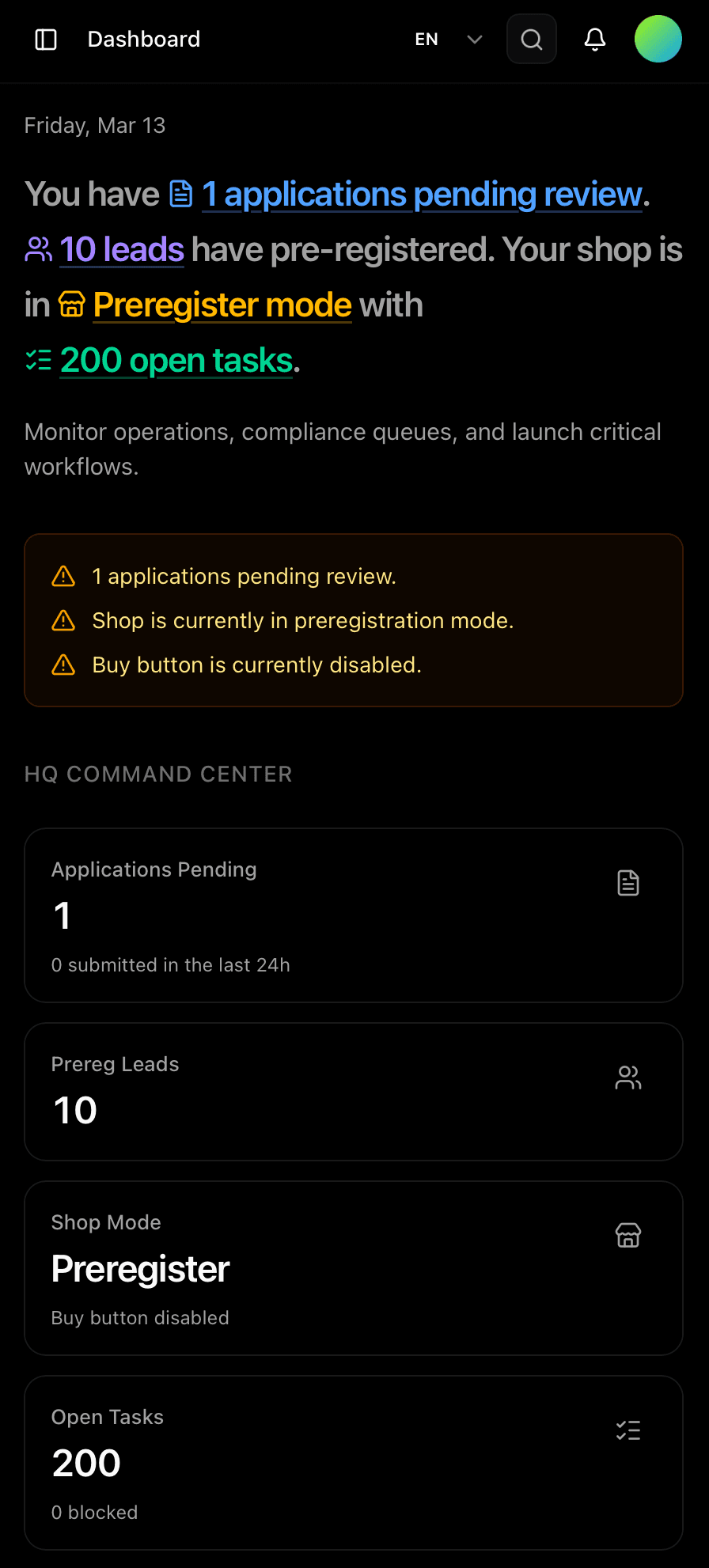This screenshot has height=1568, width=709.
Task: Open the sidebar panel toggle
Action: click(x=45, y=39)
